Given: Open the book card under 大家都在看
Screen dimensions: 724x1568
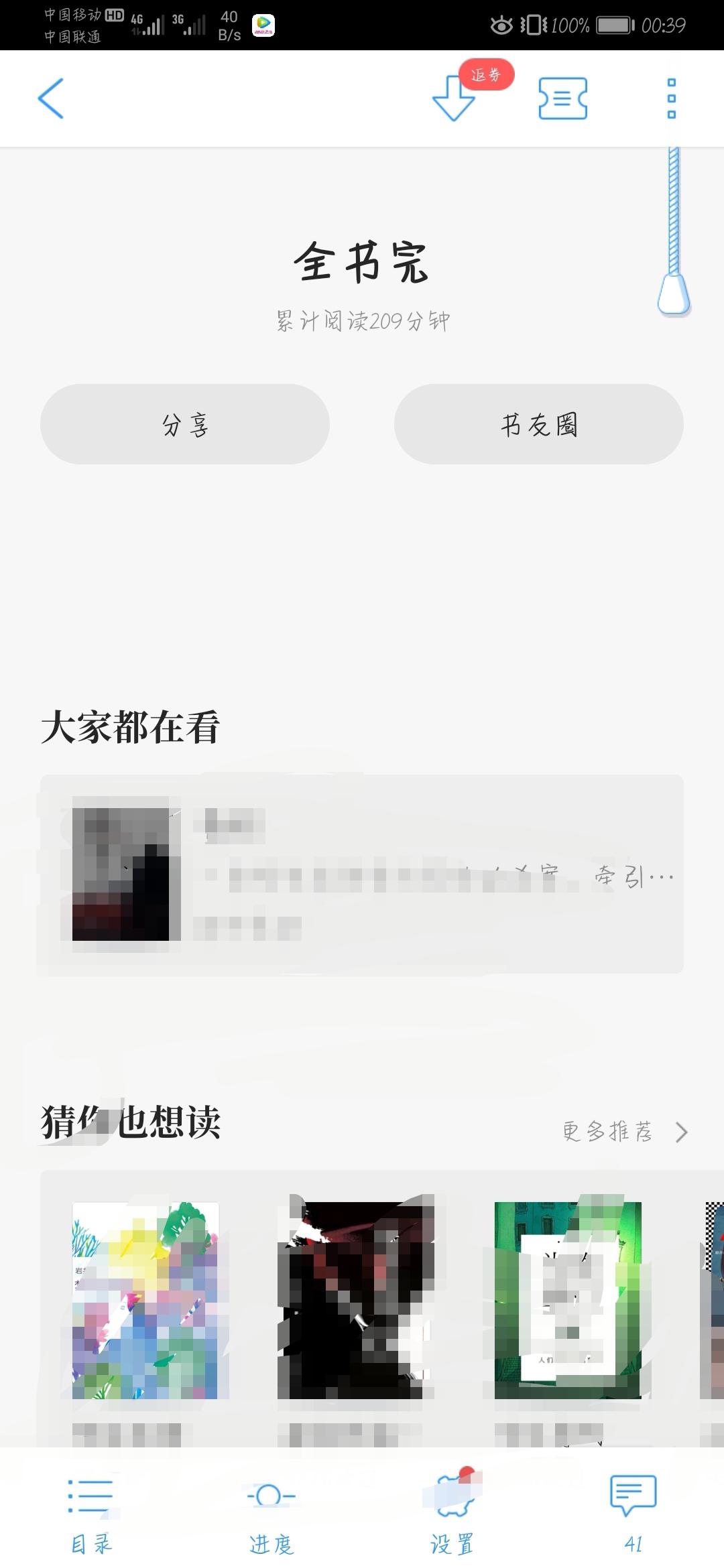Looking at the screenshot, I should (362, 874).
